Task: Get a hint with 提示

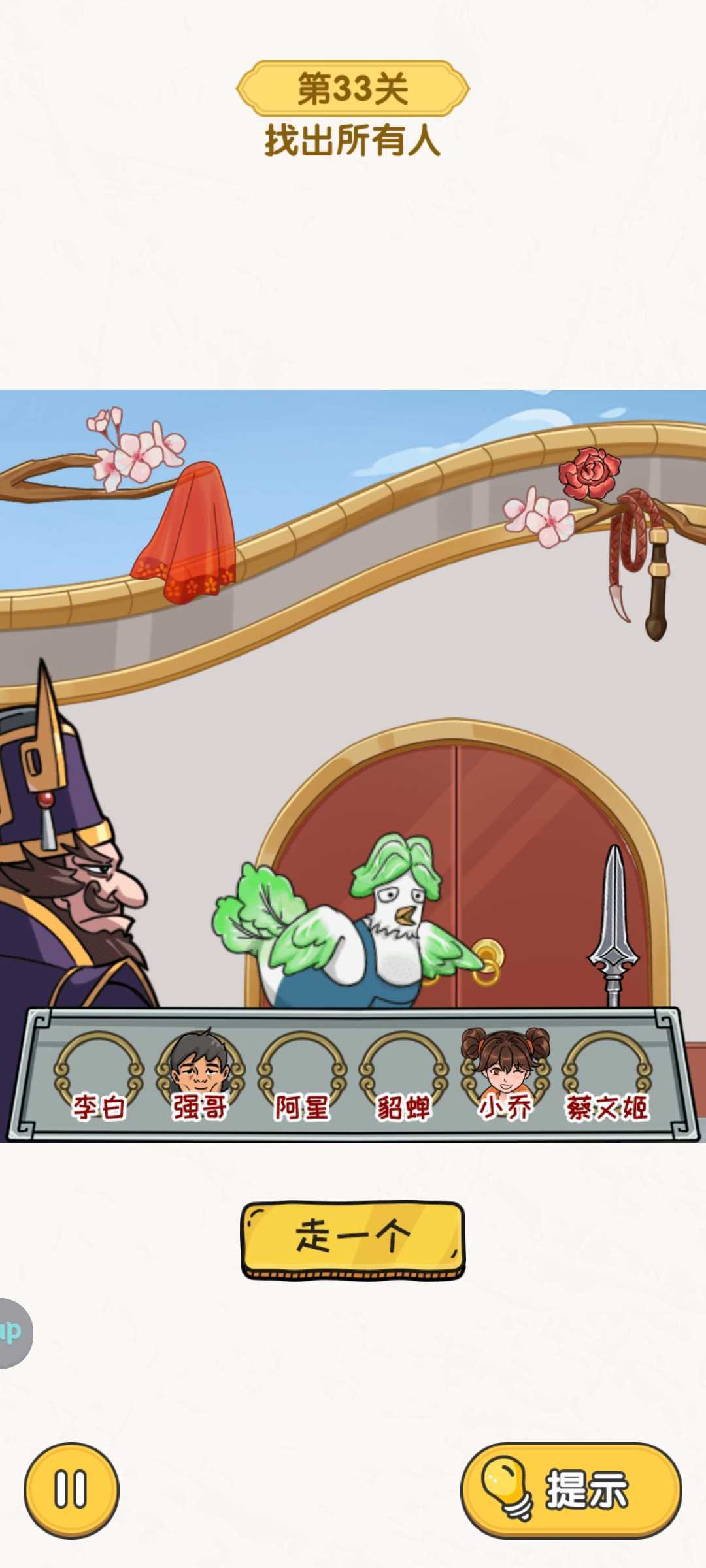Action: [x=571, y=1489]
